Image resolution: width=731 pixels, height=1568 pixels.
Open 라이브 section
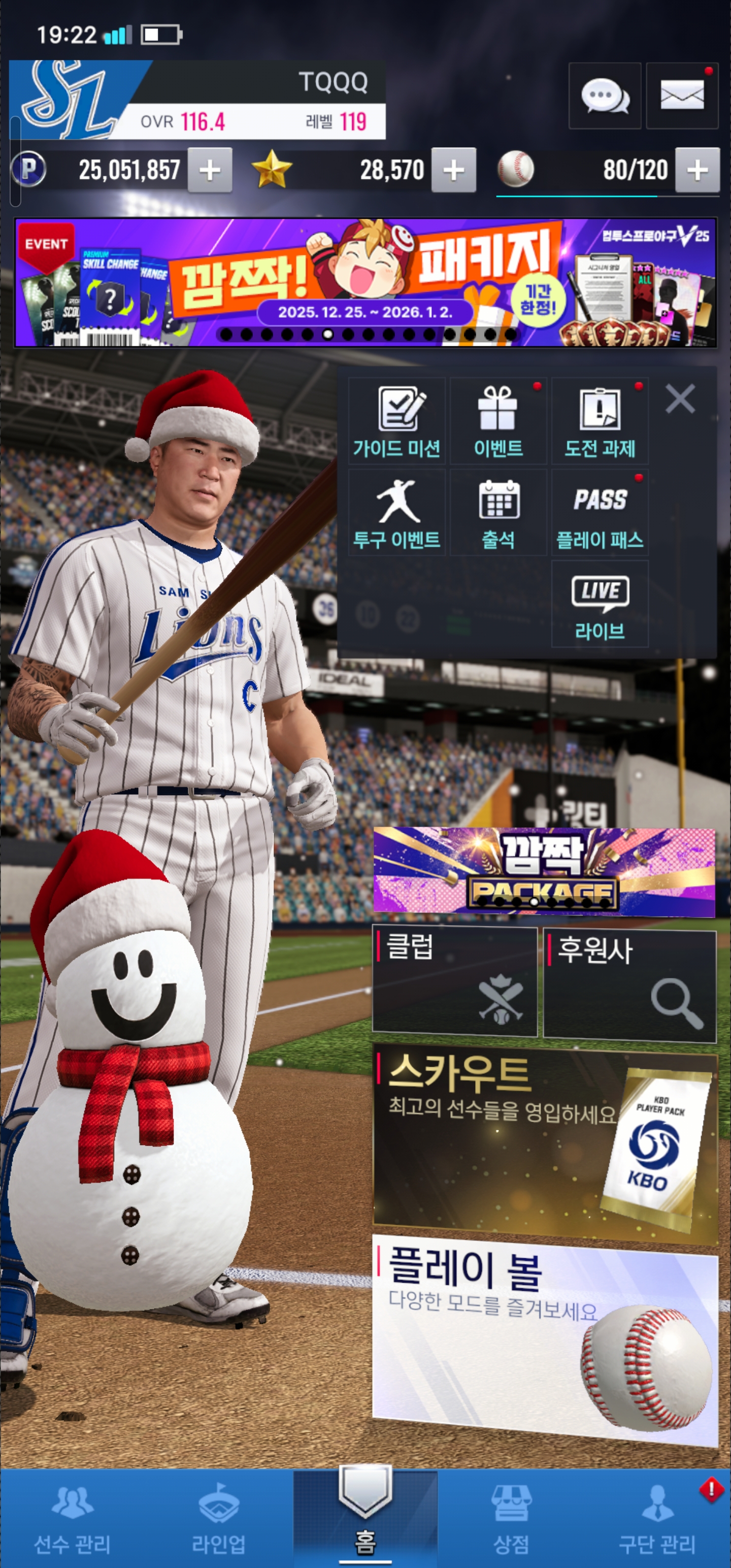point(600,604)
